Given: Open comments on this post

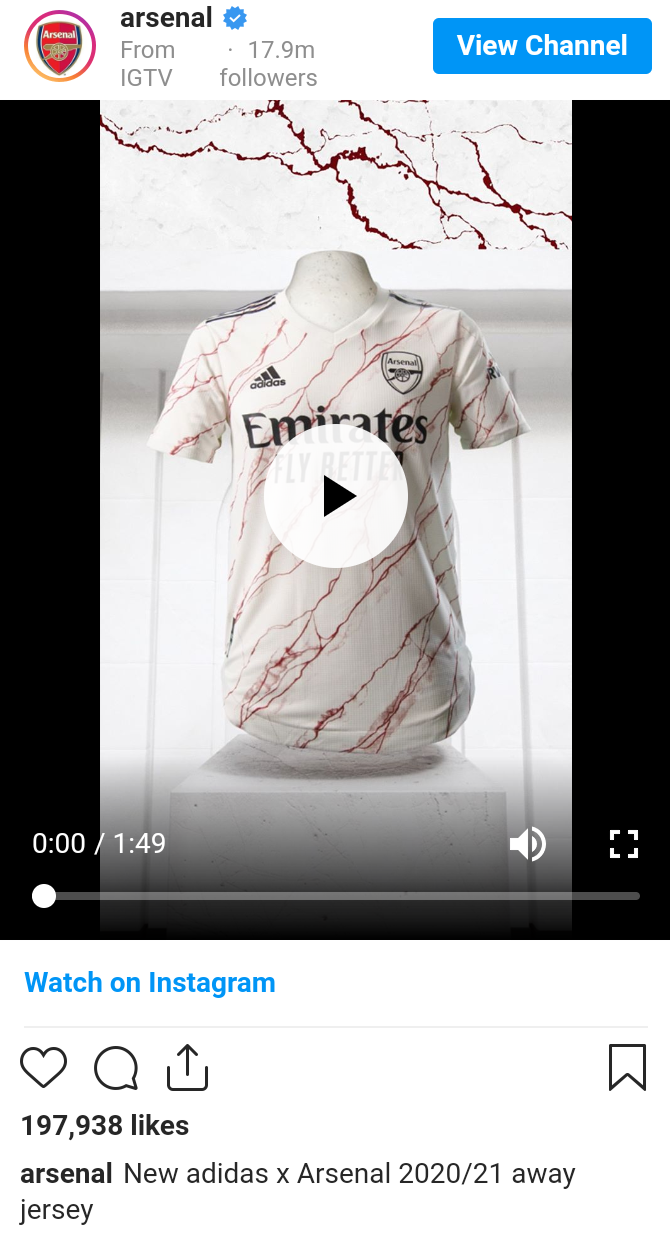Looking at the screenshot, I should point(116,1068).
